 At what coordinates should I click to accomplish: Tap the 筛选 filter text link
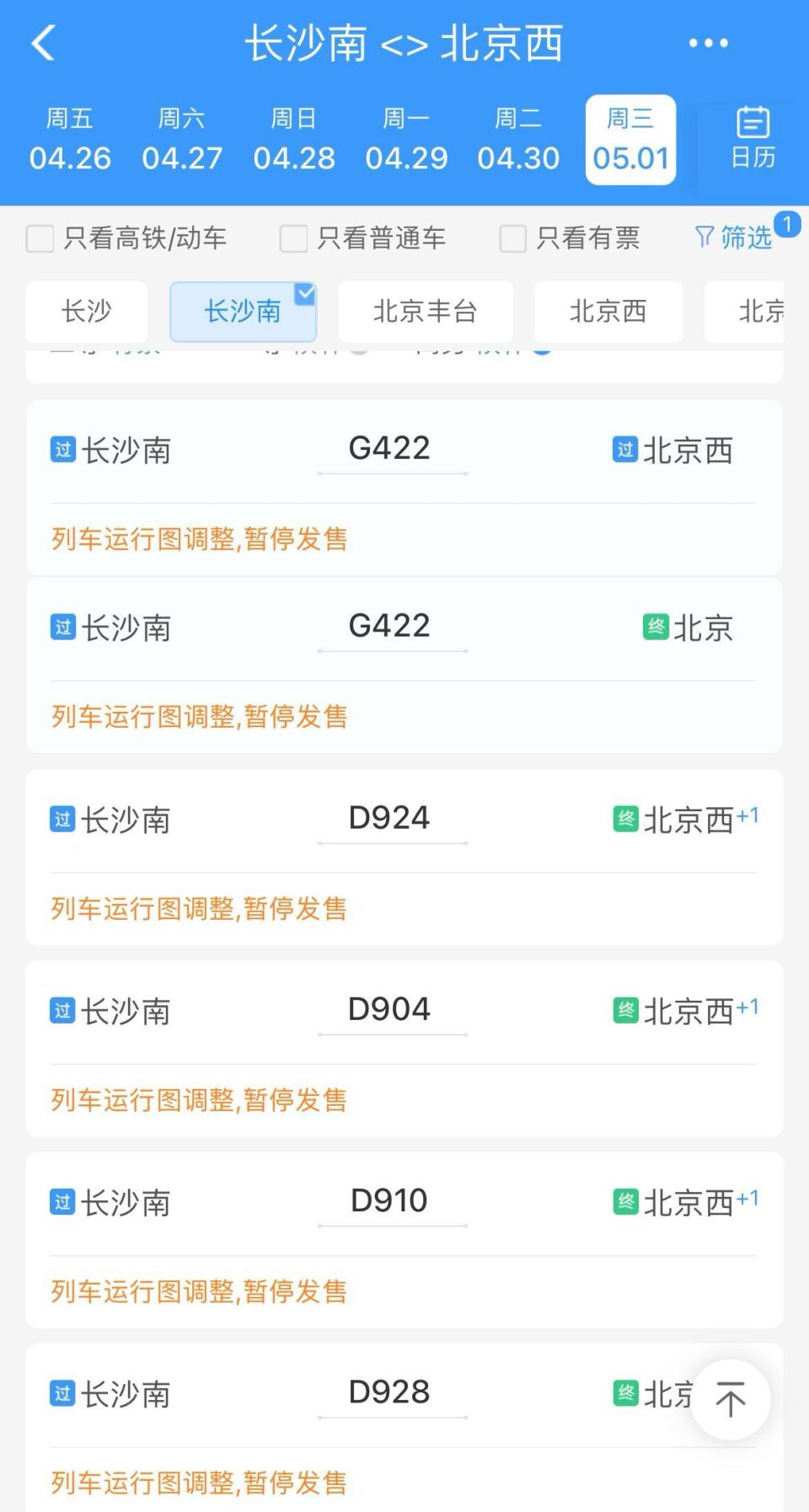pos(744,238)
